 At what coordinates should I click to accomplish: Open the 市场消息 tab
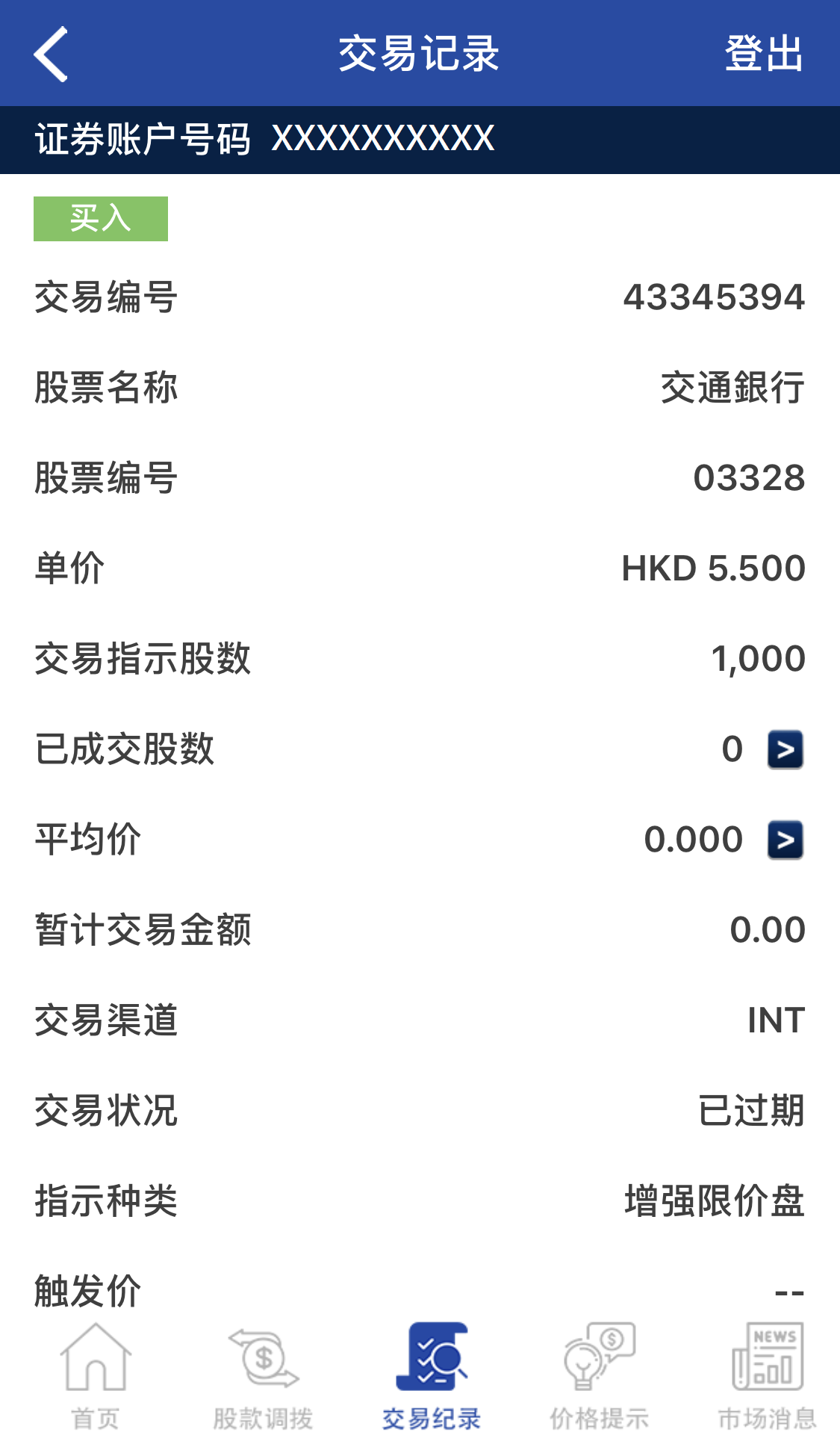pyautogui.click(x=767, y=1376)
